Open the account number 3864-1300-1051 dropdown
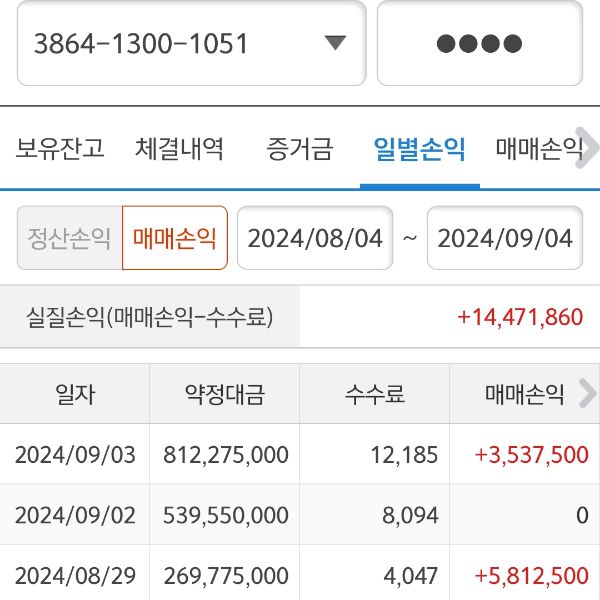 [190, 43]
